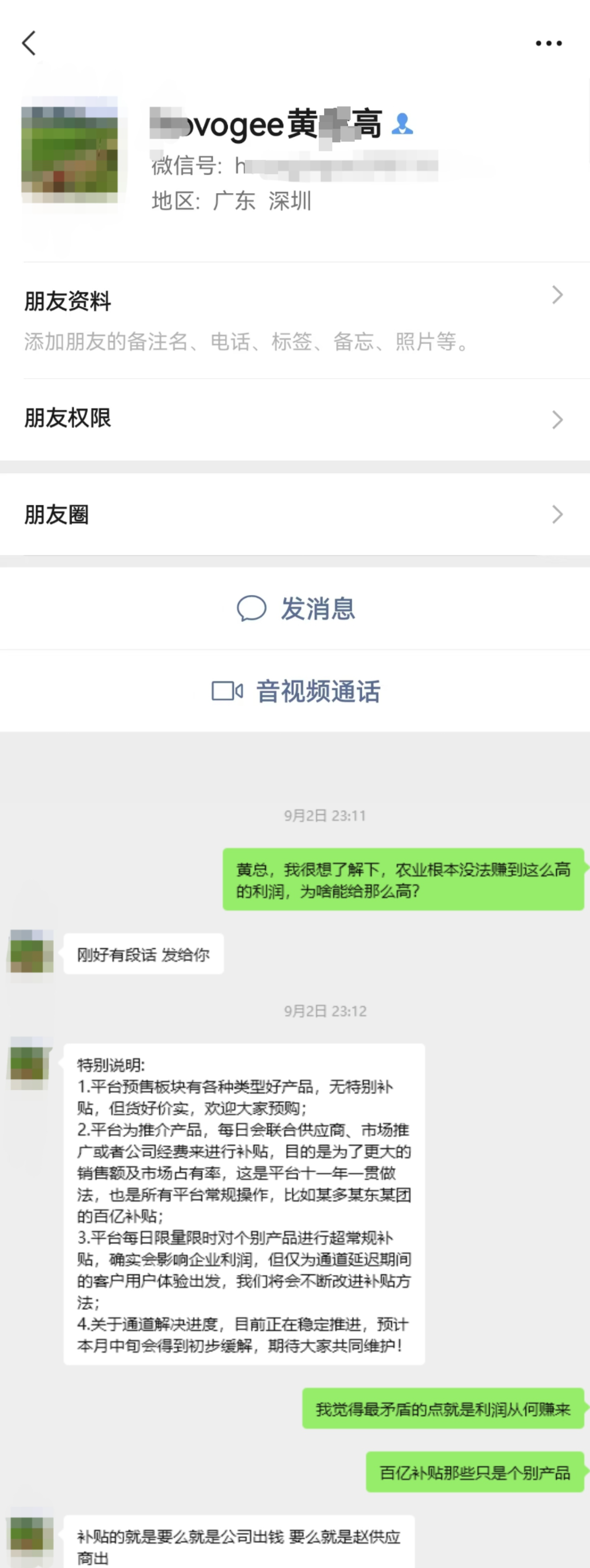View the contact's profile photo

(x=69, y=150)
